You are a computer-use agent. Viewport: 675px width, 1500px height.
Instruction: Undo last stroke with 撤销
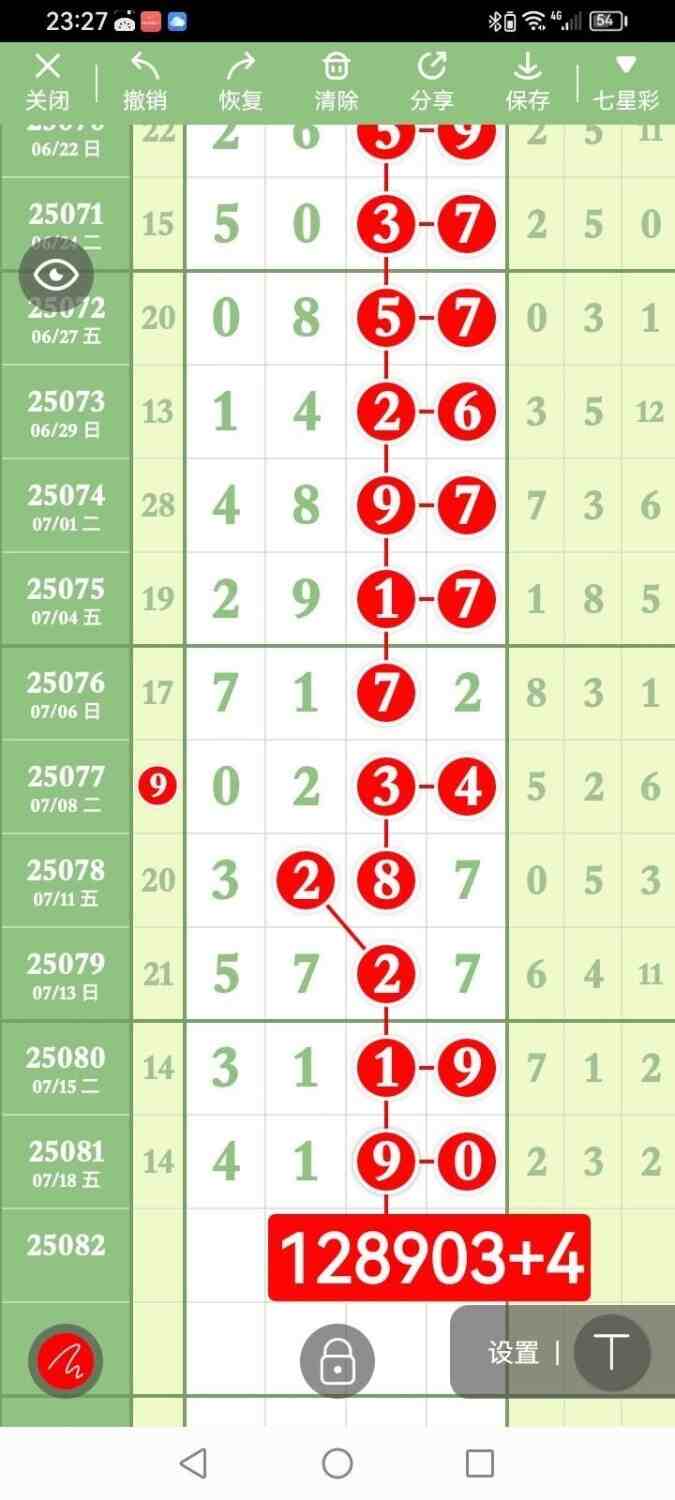pyautogui.click(x=145, y=82)
